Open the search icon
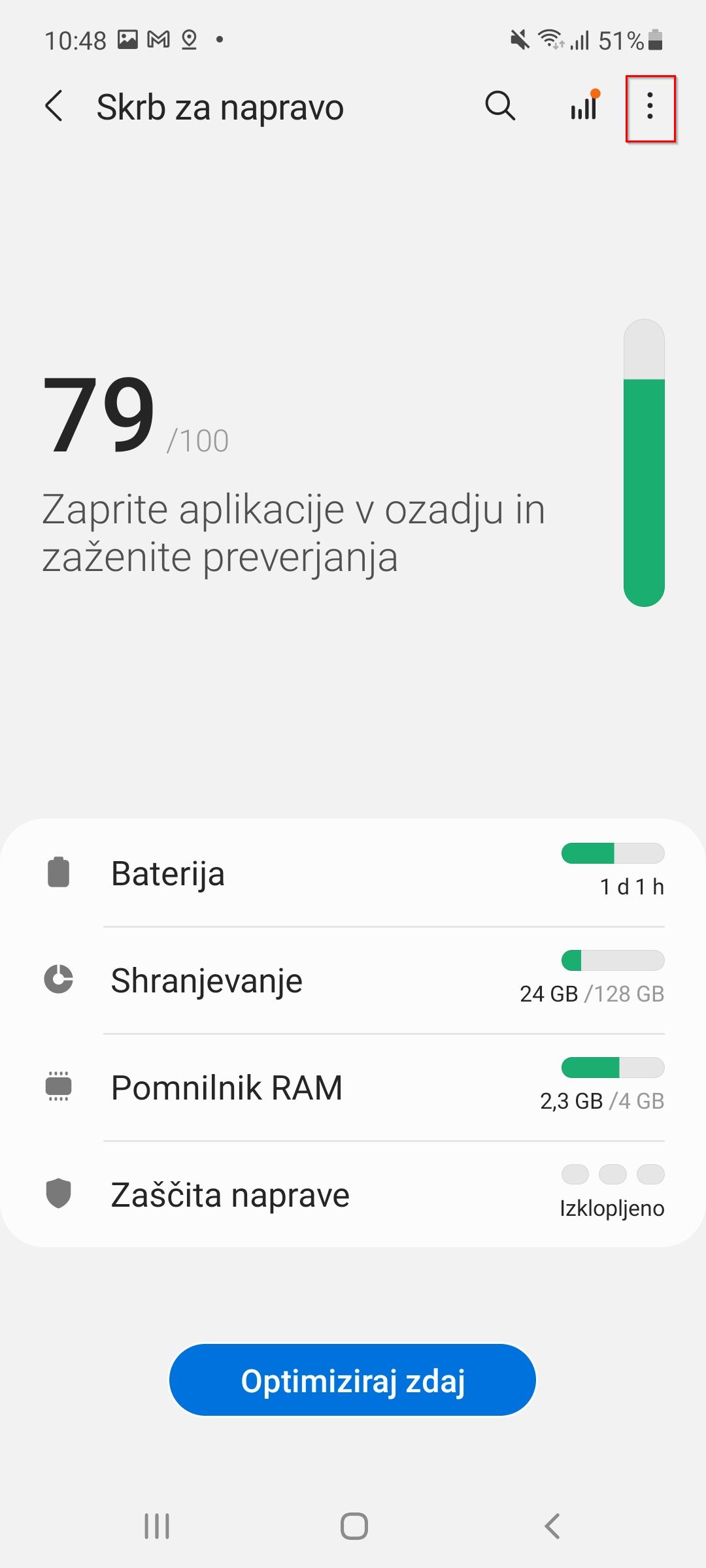Viewport: 706px width, 1568px height. [500, 106]
